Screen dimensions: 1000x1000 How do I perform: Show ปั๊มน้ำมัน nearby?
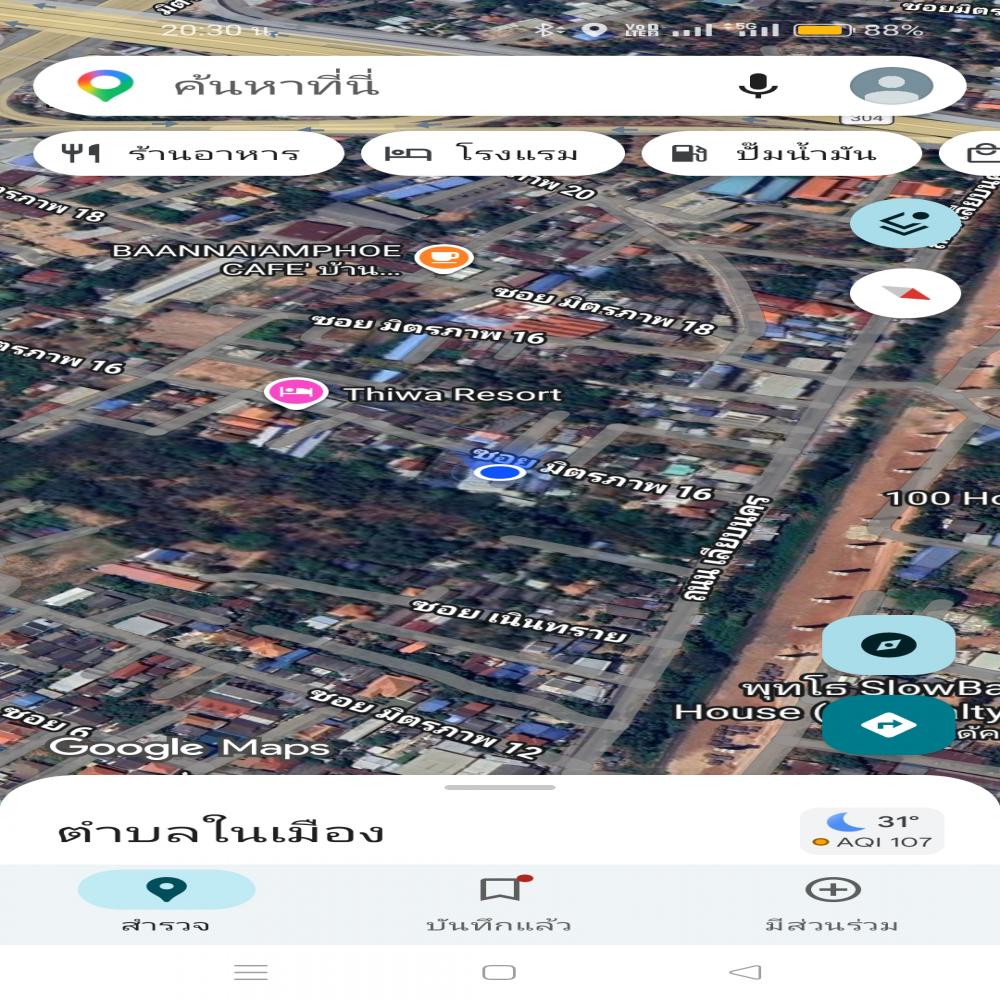click(x=780, y=154)
